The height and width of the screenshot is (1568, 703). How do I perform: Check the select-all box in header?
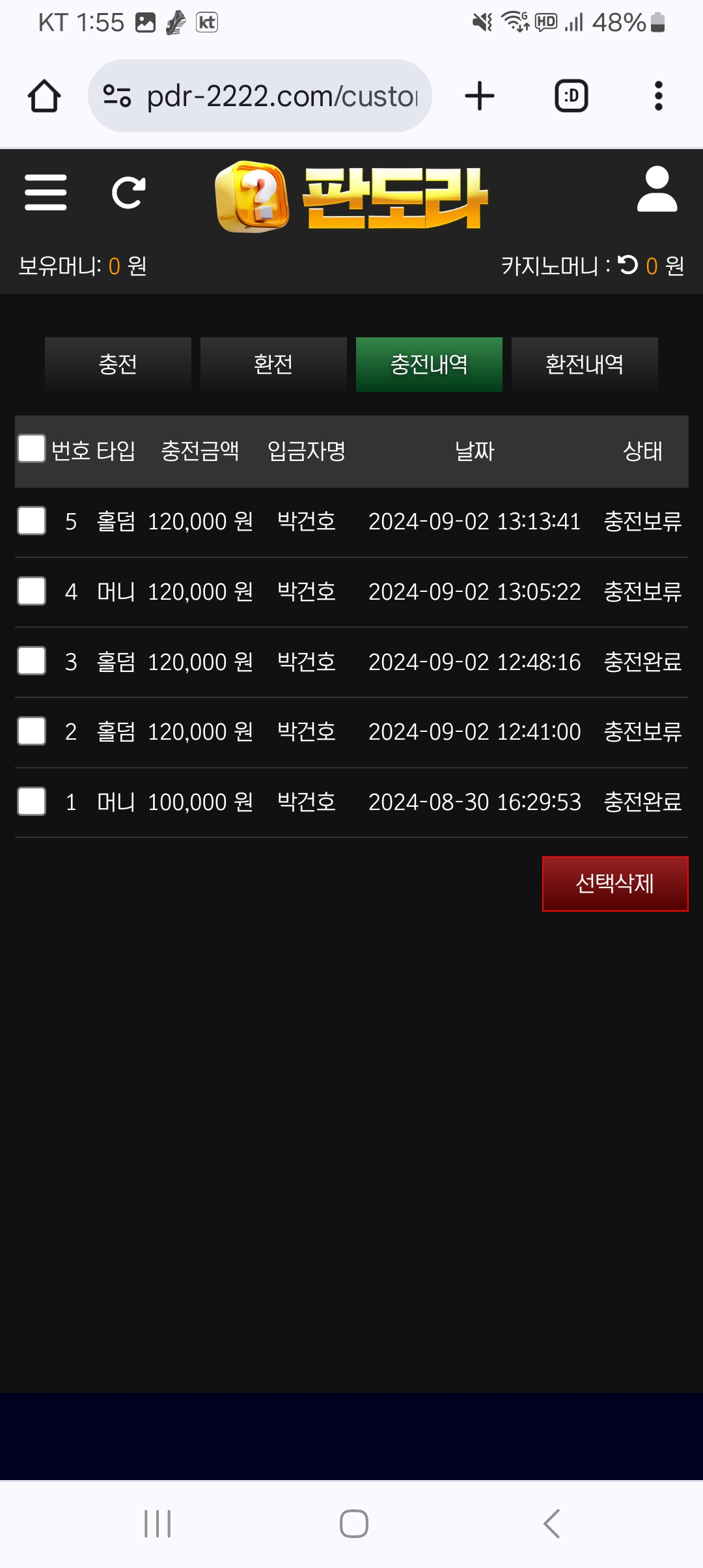32,449
